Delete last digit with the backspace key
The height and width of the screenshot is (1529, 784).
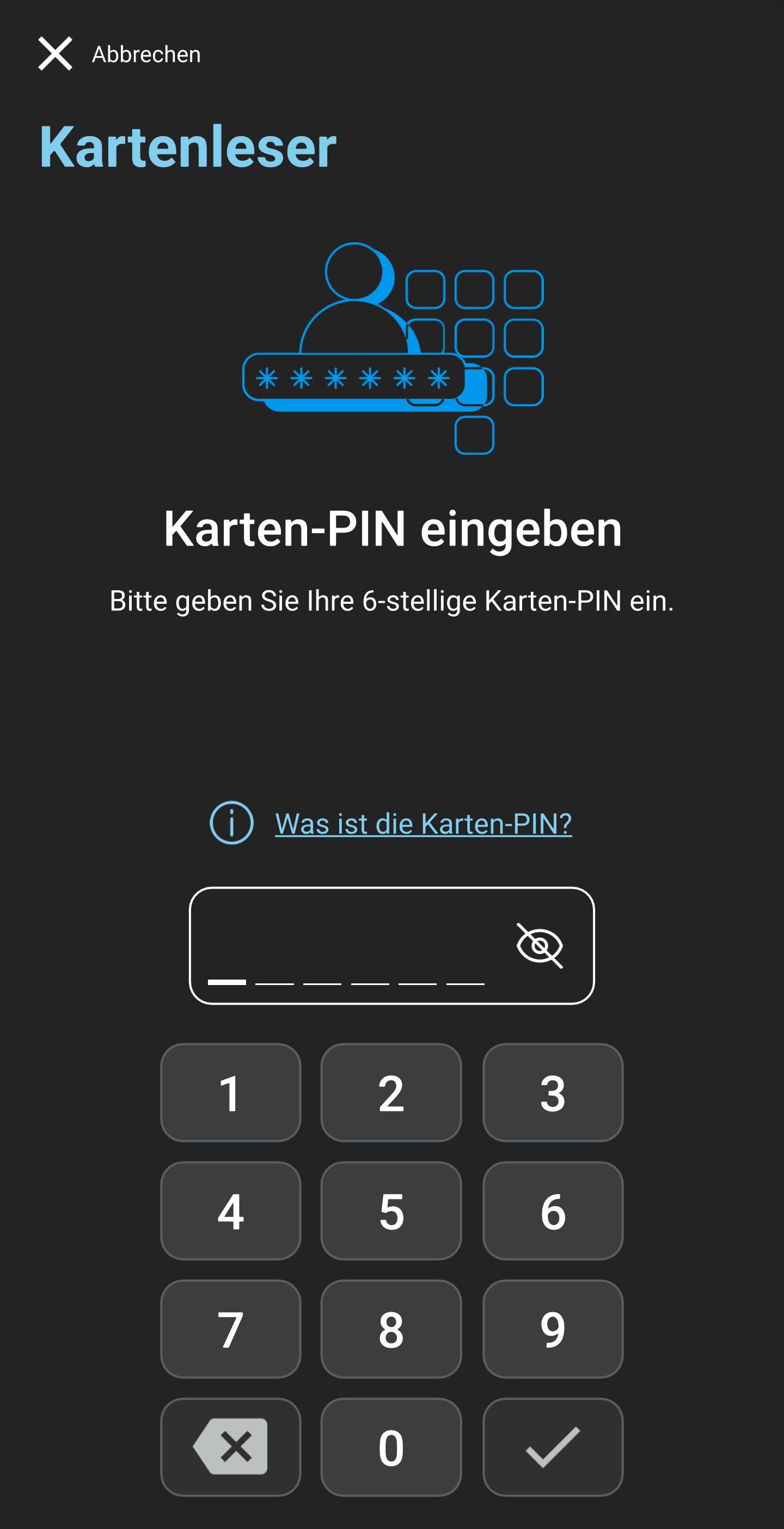coord(230,1447)
